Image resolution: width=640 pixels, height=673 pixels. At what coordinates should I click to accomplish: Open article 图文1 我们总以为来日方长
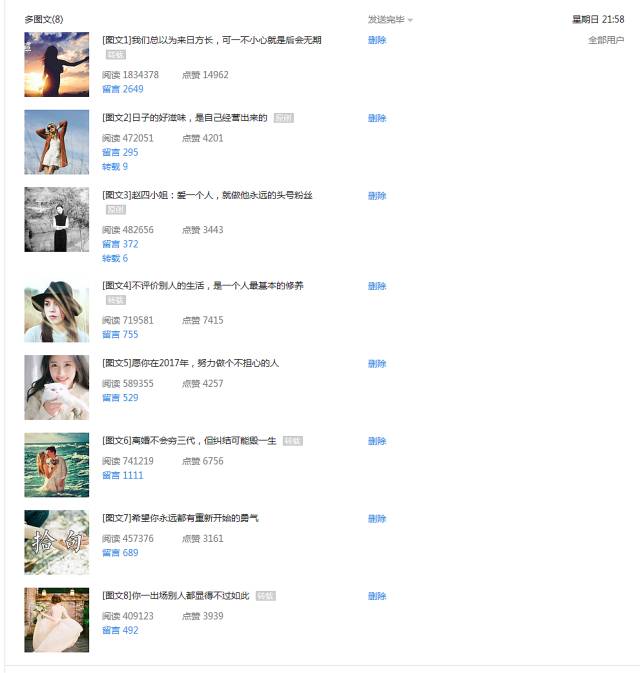pos(212,40)
